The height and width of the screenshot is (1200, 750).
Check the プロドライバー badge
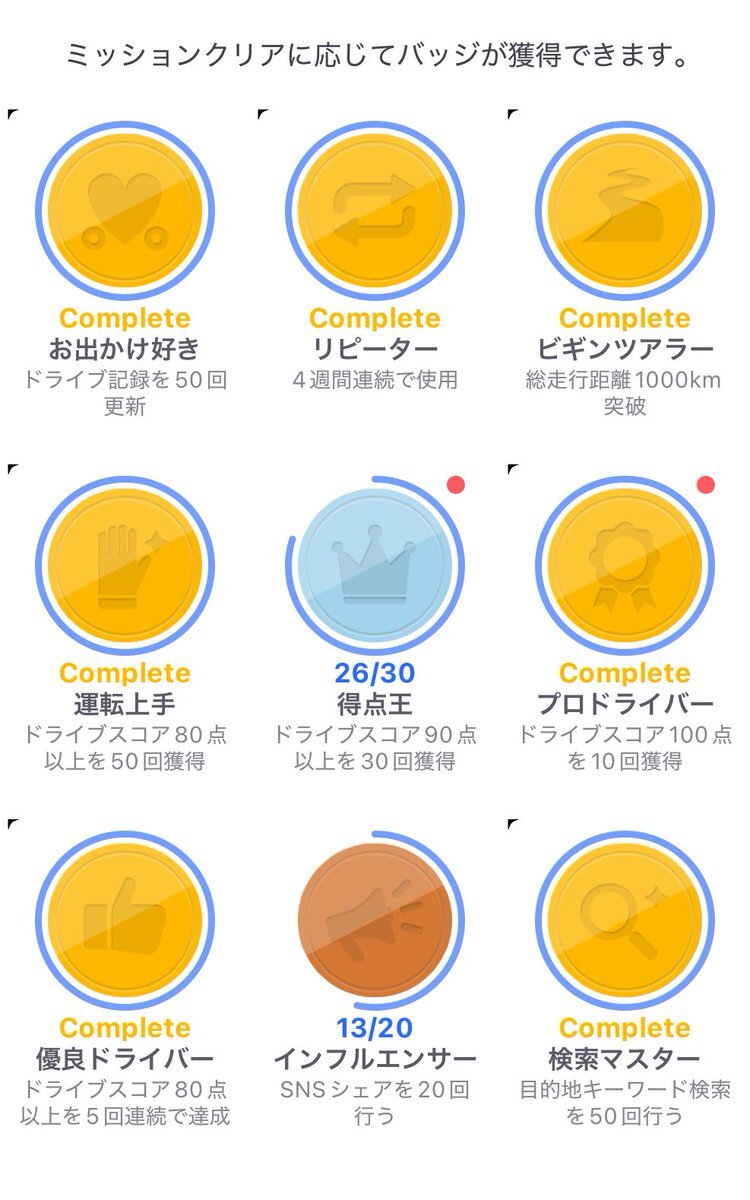pos(625,565)
